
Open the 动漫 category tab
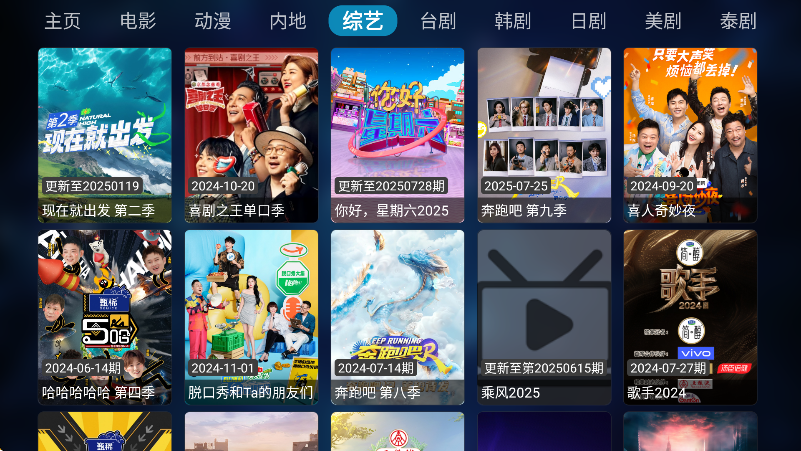pos(213,21)
